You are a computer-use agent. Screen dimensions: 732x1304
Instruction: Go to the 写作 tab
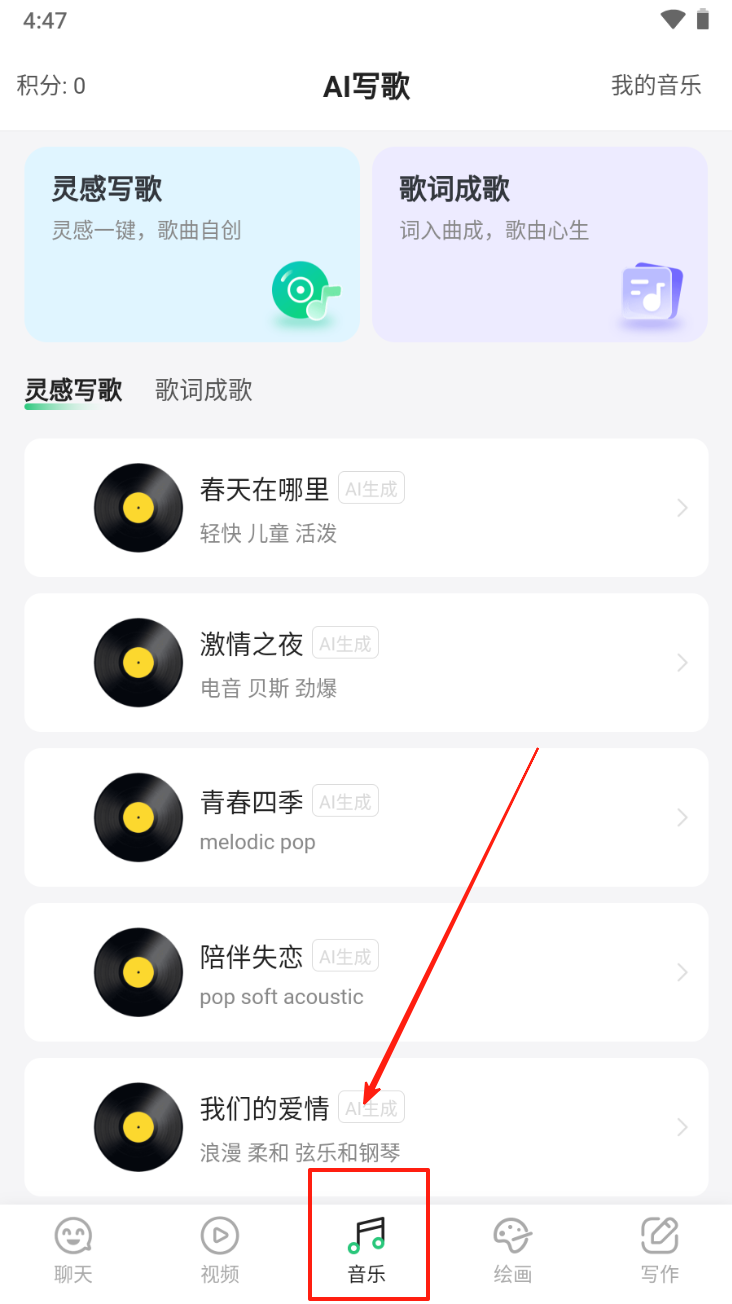tap(660, 1250)
